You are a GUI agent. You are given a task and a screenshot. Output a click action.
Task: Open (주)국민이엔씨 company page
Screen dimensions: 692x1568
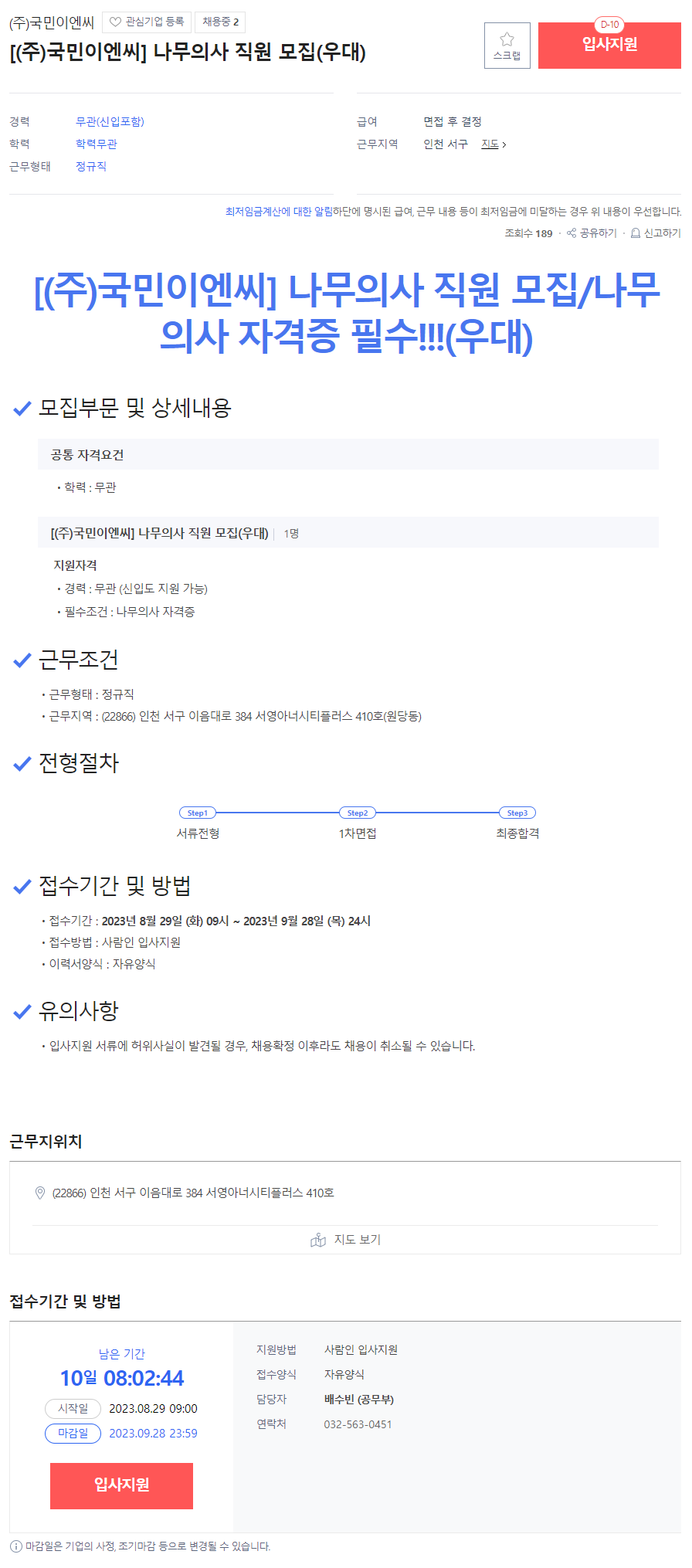[52, 22]
